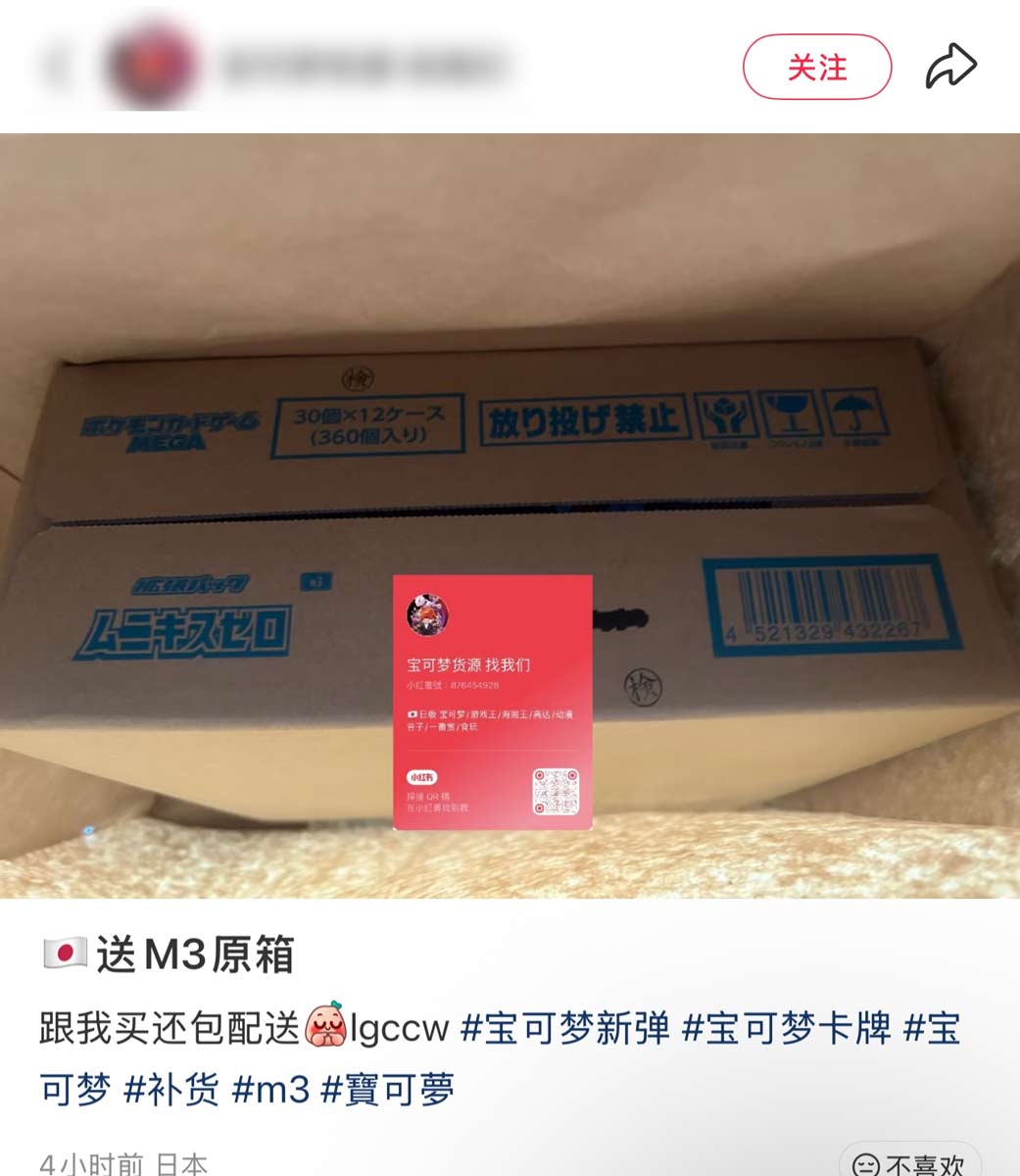Follow the author with 关注 button
This screenshot has width=1020, height=1176.
point(816,67)
